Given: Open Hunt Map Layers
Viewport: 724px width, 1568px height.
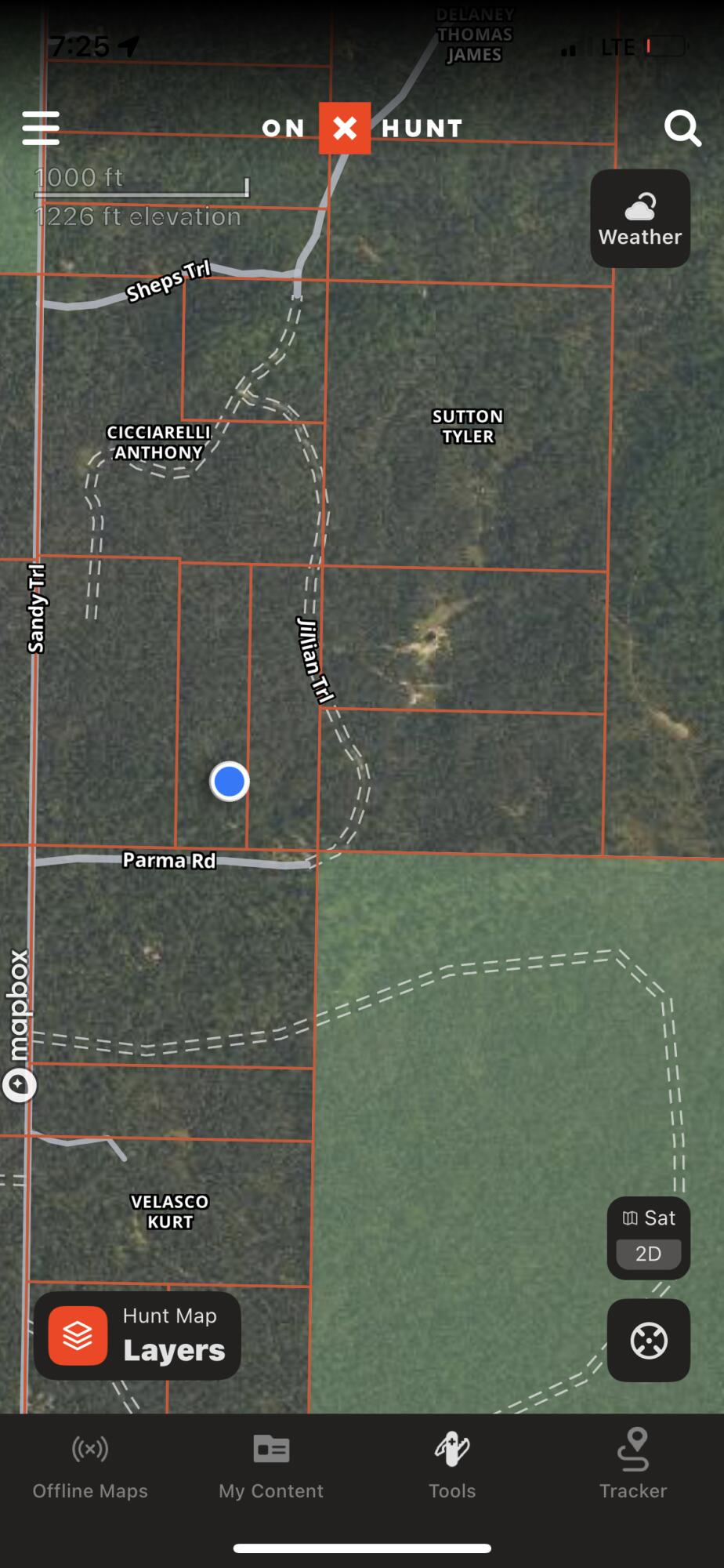Looking at the screenshot, I should [x=138, y=1335].
